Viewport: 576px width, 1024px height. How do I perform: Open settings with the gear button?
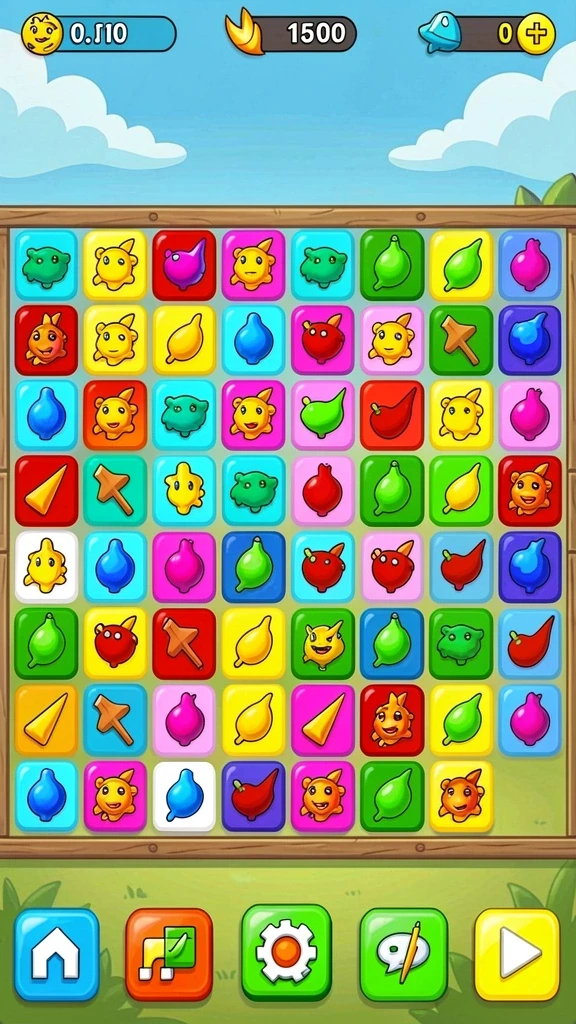coord(286,953)
